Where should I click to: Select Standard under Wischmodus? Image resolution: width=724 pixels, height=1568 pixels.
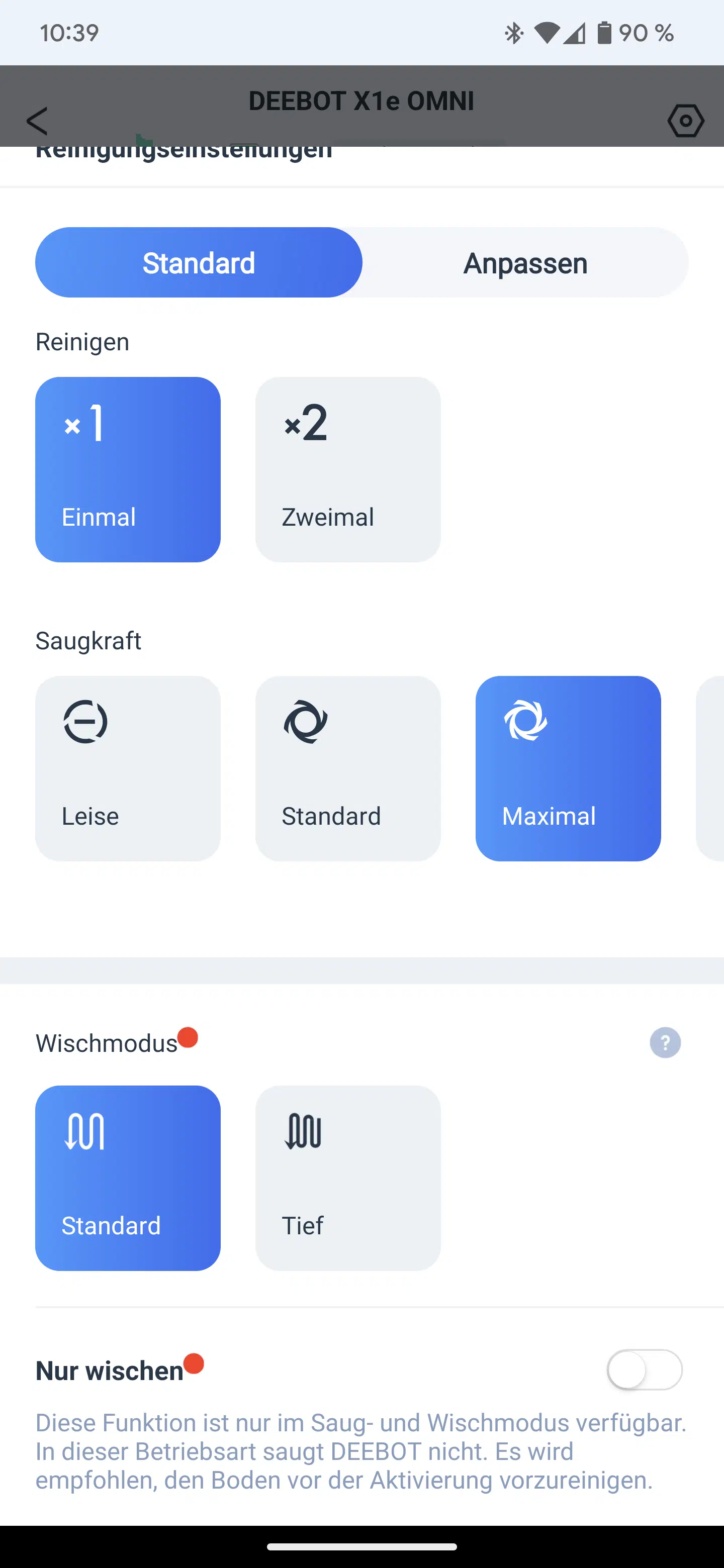pos(128,1178)
